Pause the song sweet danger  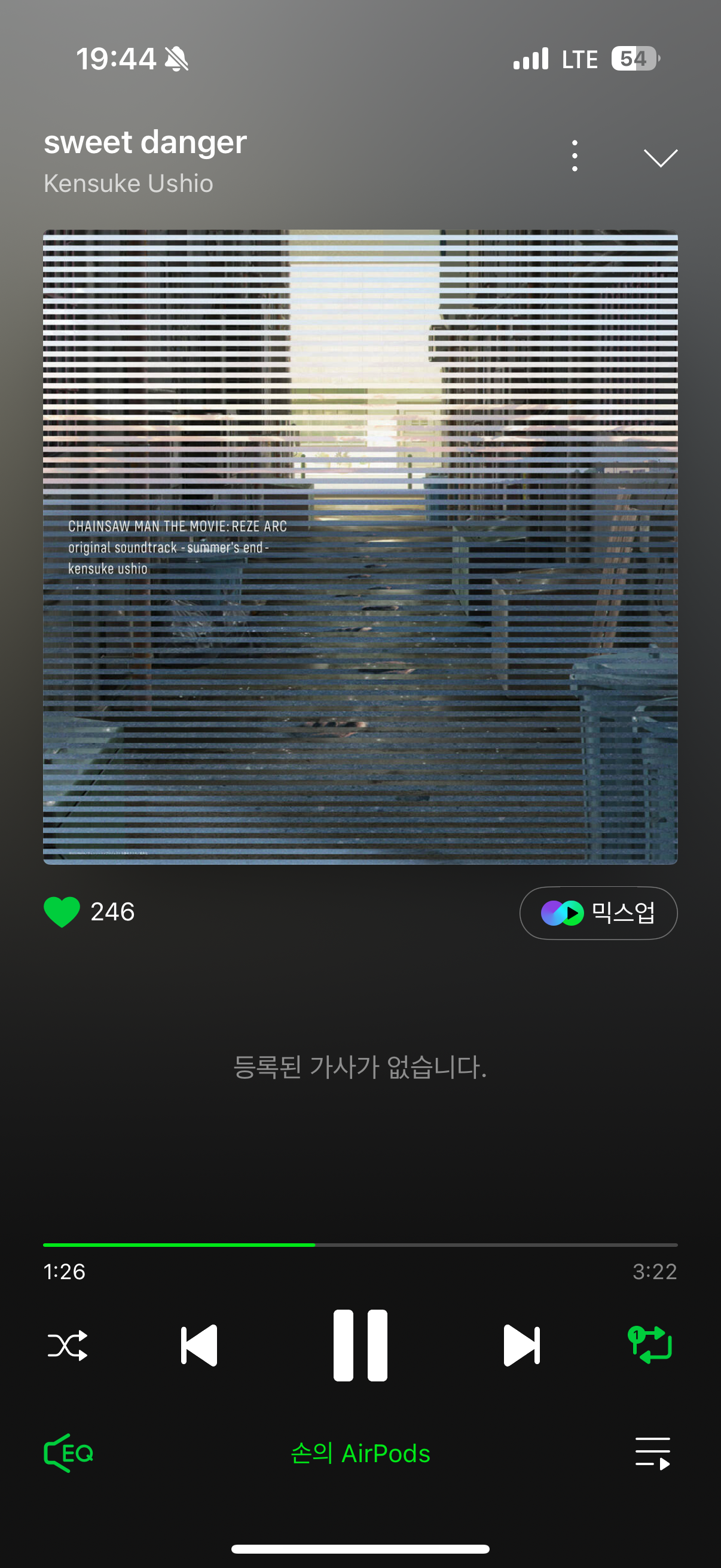tap(360, 1345)
